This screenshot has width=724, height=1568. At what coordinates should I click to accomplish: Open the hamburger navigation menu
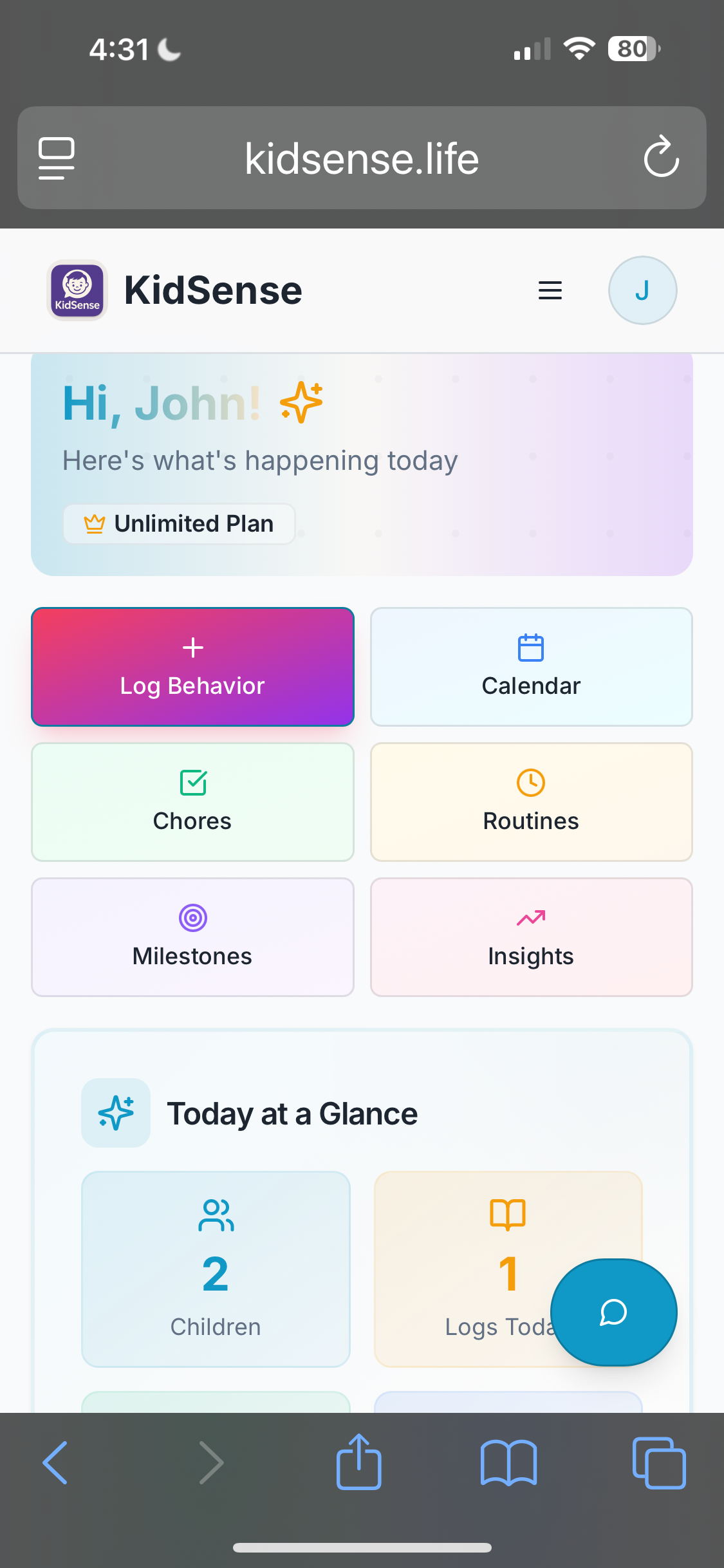click(550, 290)
